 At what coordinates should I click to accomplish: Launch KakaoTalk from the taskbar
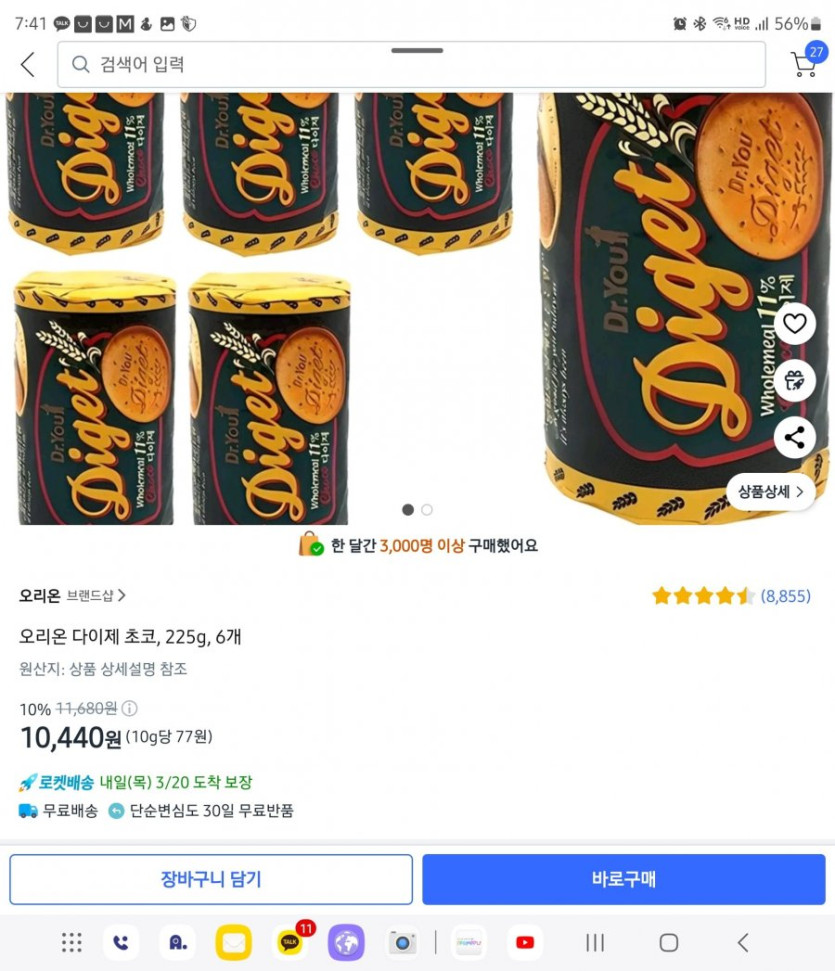pyautogui.click(x=290, y=942)
